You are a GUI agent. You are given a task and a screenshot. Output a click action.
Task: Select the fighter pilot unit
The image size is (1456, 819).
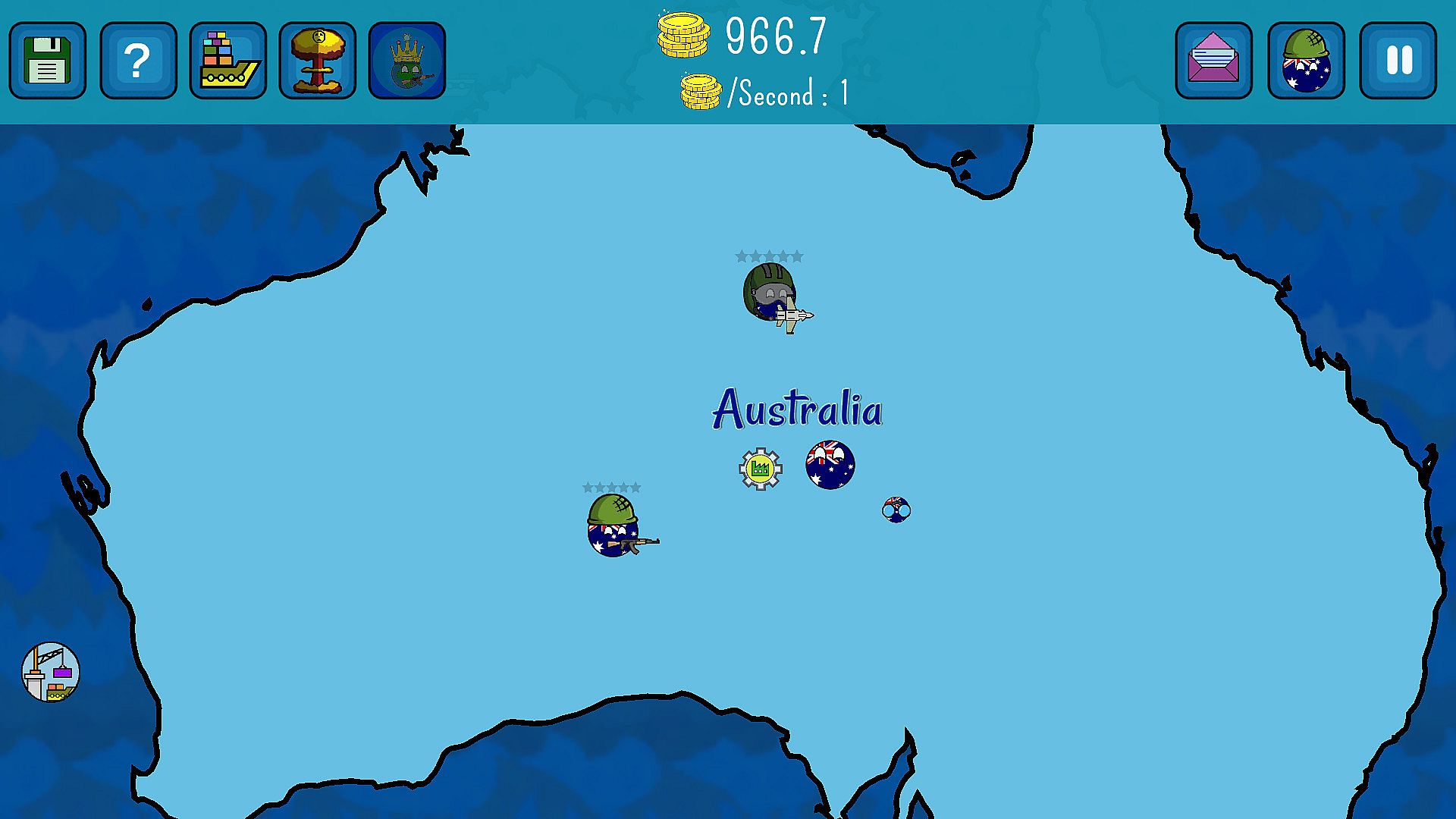(x=773, y=296)
